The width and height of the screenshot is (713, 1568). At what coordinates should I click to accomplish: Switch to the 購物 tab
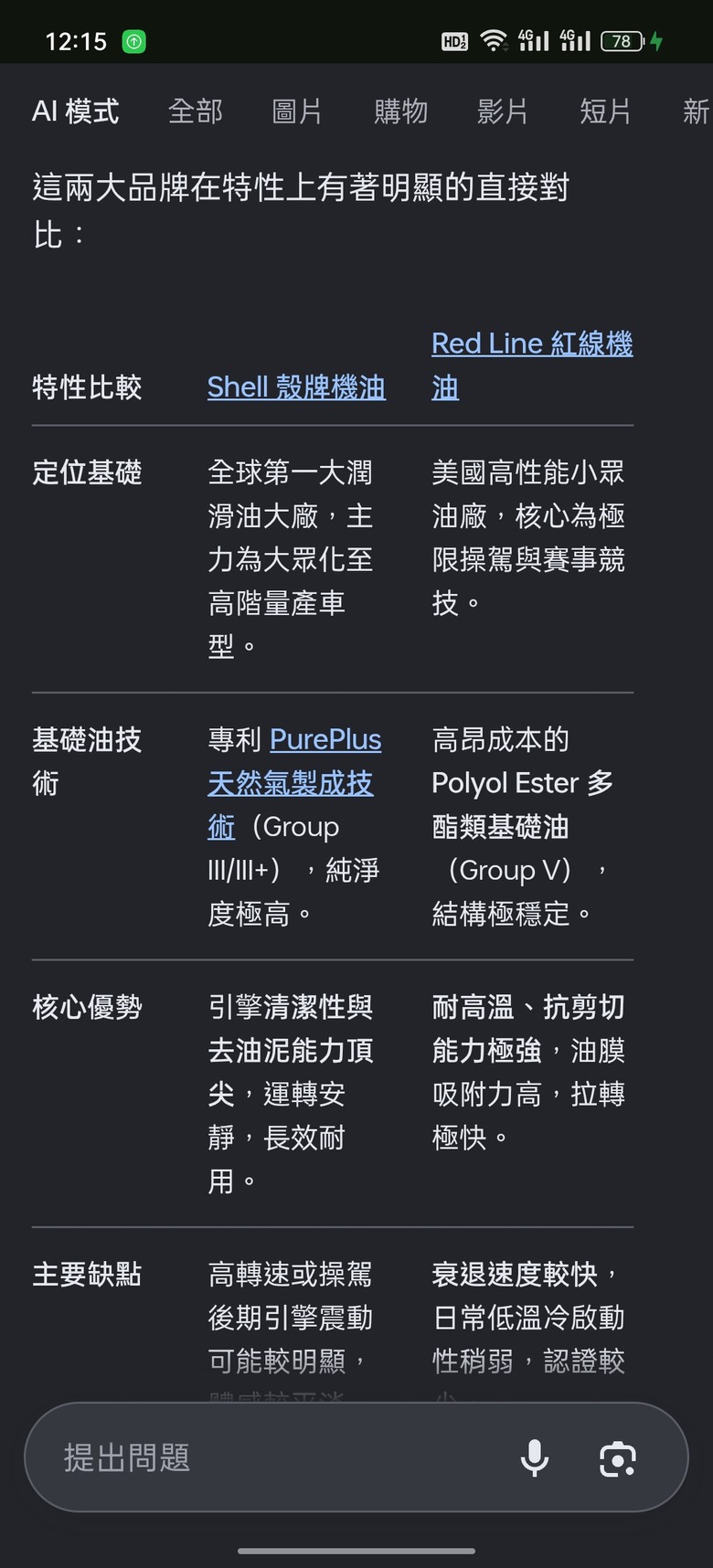(400, 111)
